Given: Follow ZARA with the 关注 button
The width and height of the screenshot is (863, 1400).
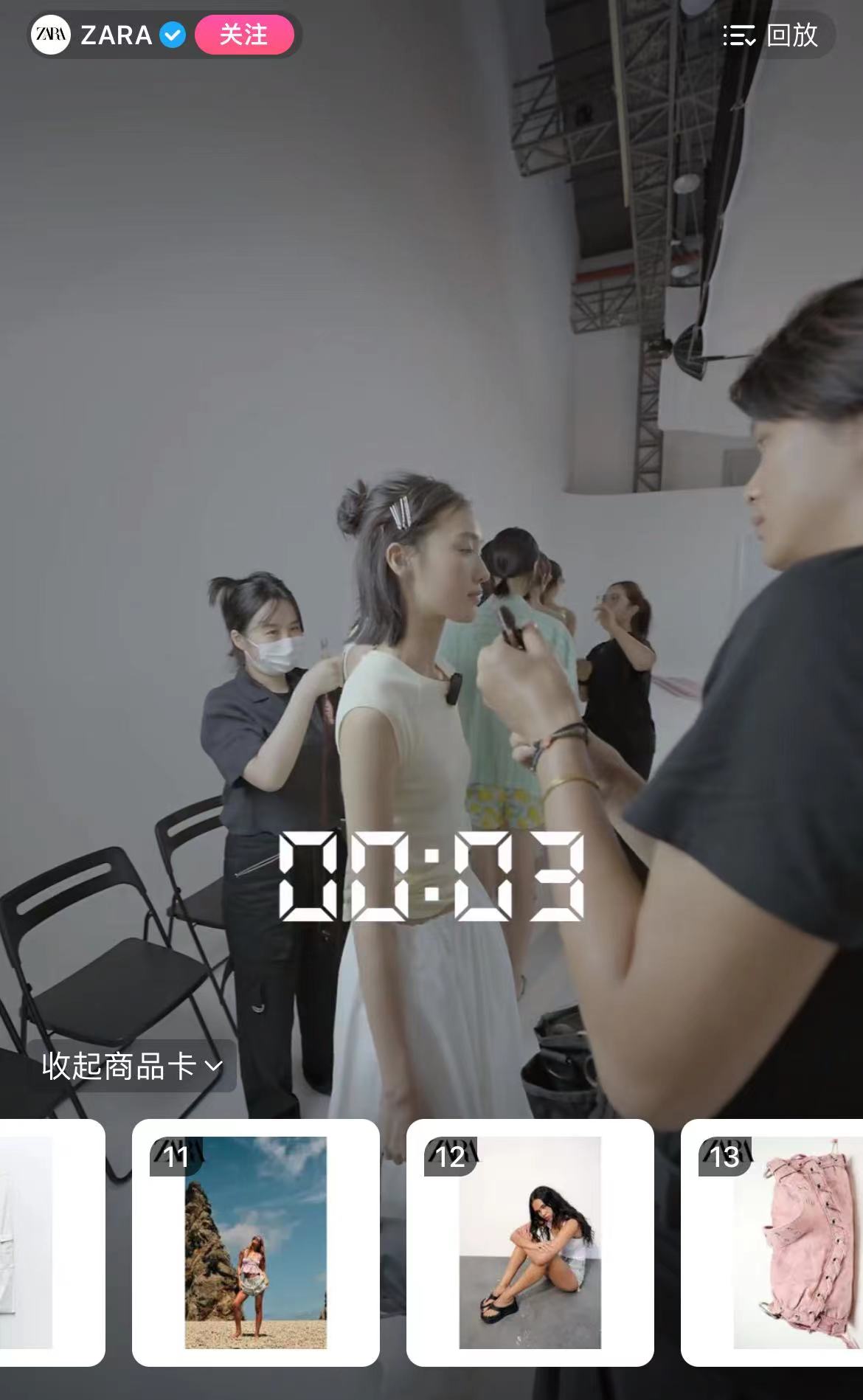Looking at the screenshot, I should click(243, 35).
